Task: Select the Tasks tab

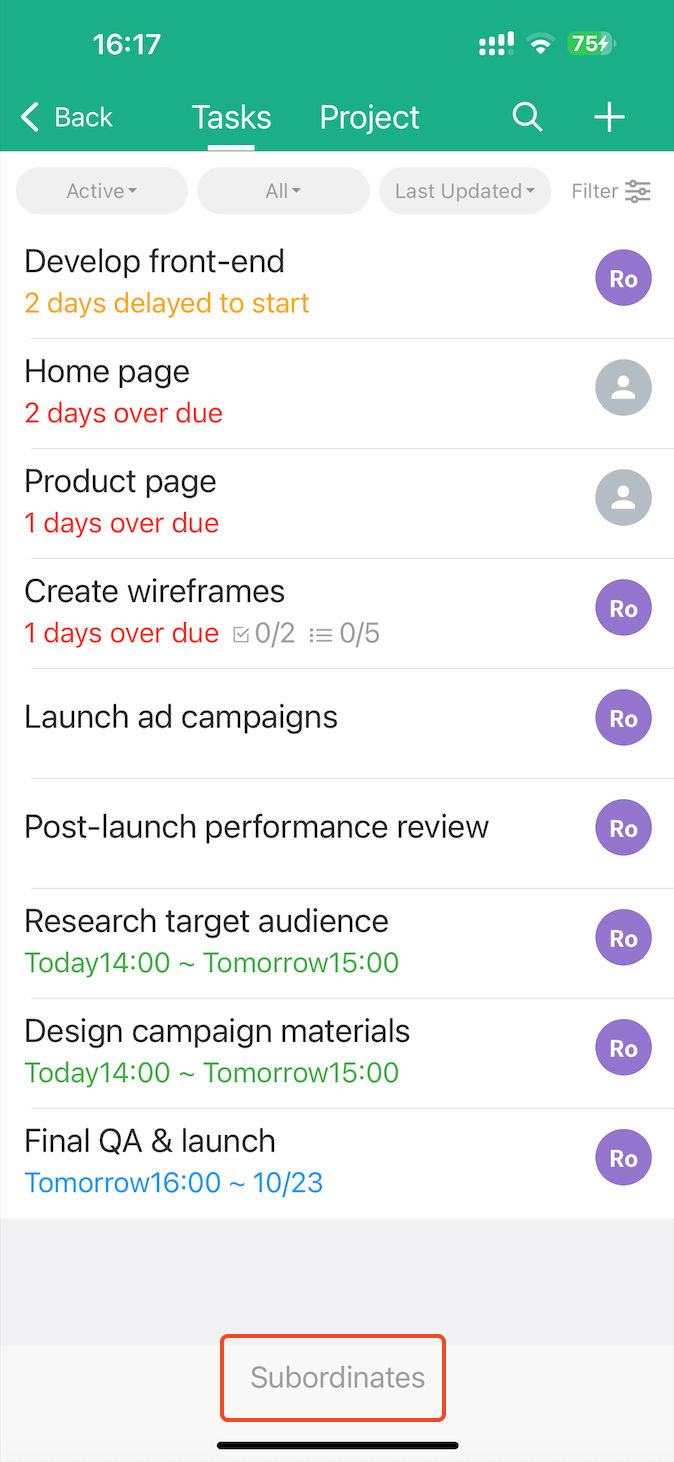Action: [x=232, y=117]
